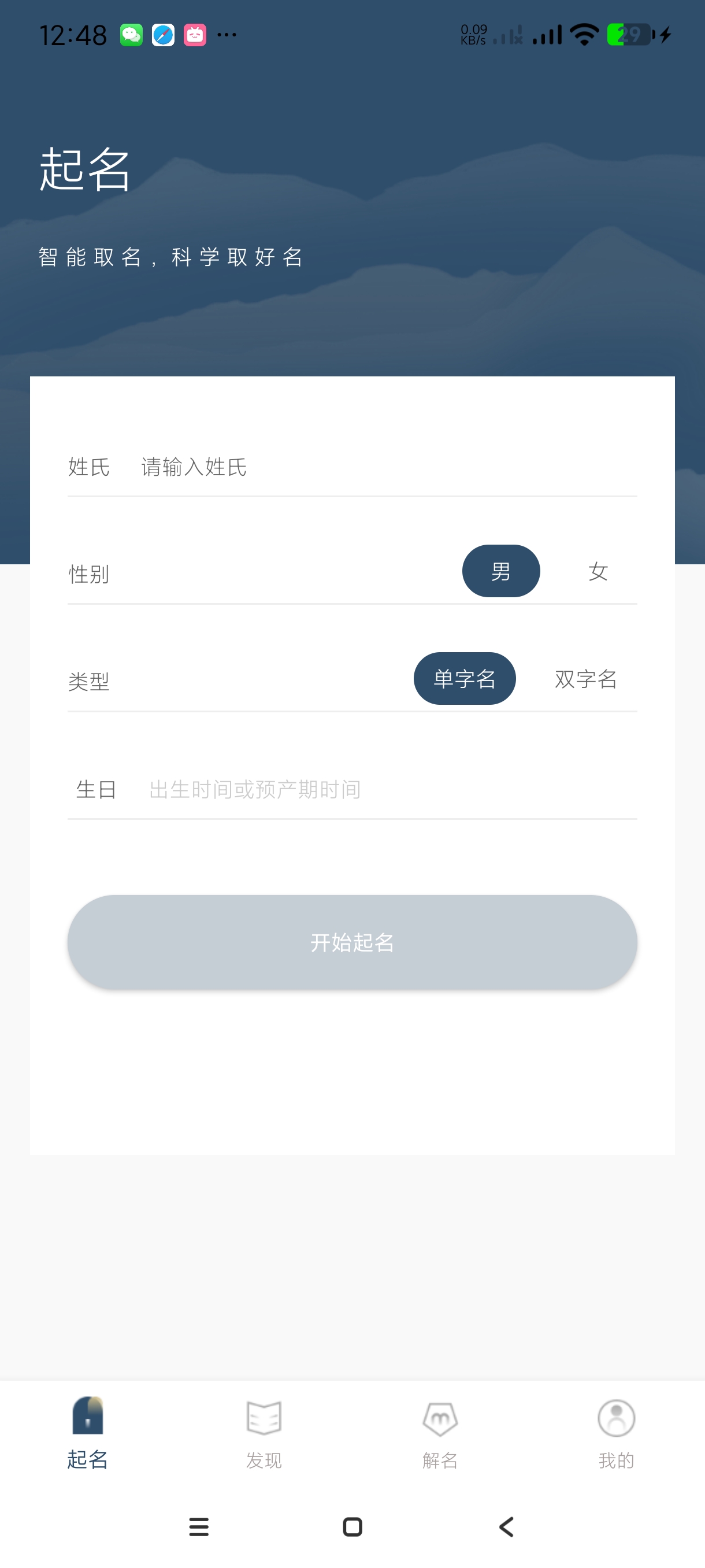Tap the system back button

pyautogui.click(x=506, y=1526)
